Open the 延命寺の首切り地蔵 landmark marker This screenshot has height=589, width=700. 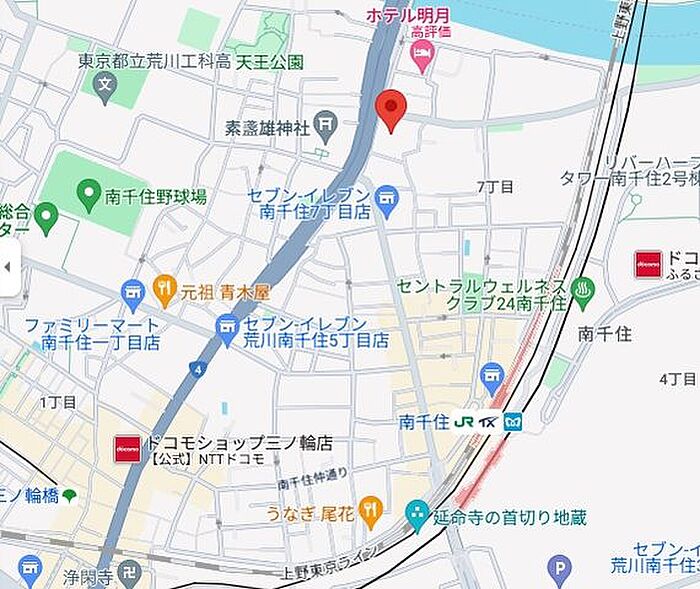click(418, 516)
